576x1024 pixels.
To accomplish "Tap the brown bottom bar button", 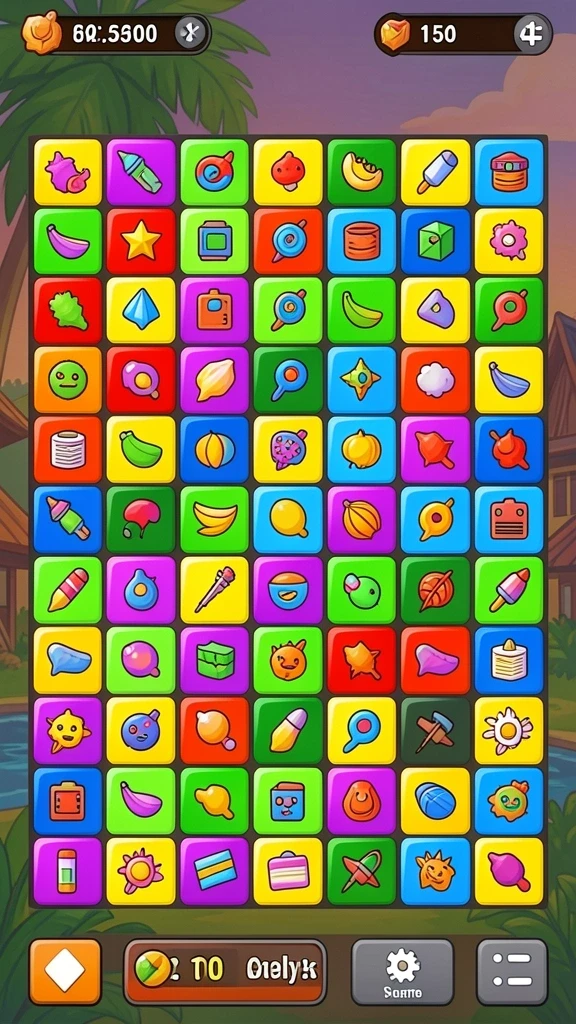I will click(x=225, y=972).
